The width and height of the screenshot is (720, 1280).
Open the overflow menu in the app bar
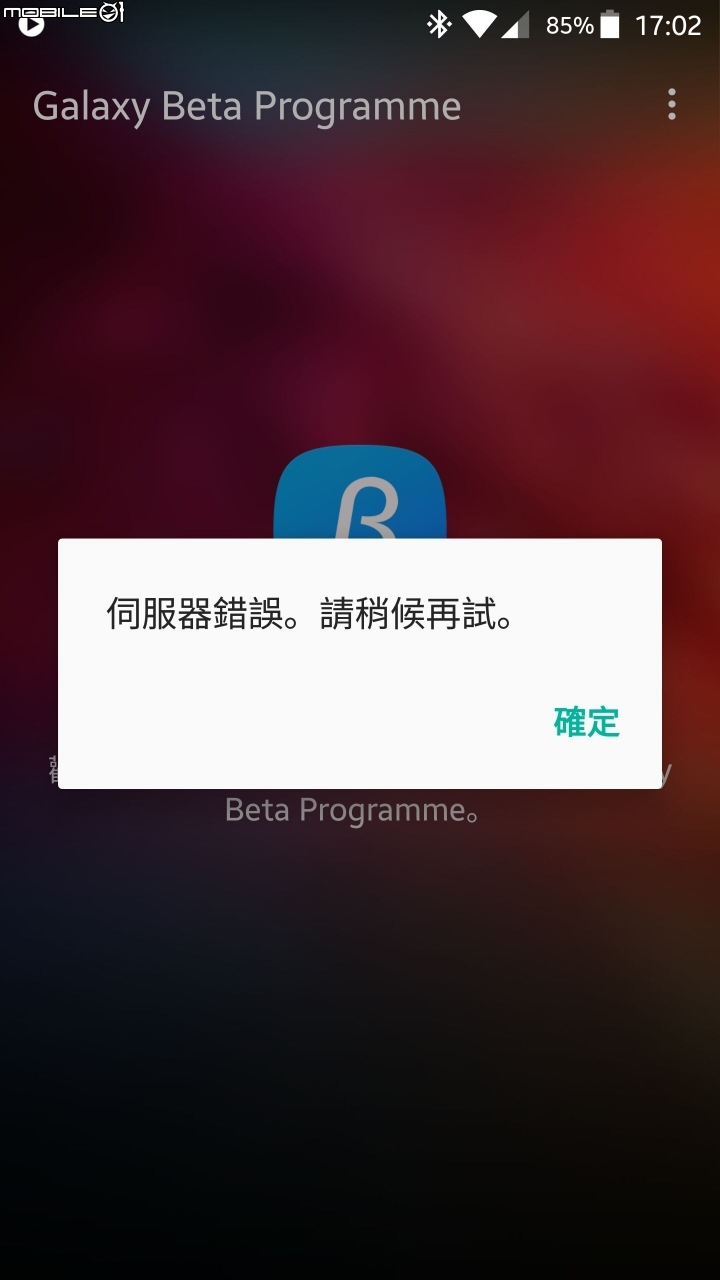(x=672, y=104)
